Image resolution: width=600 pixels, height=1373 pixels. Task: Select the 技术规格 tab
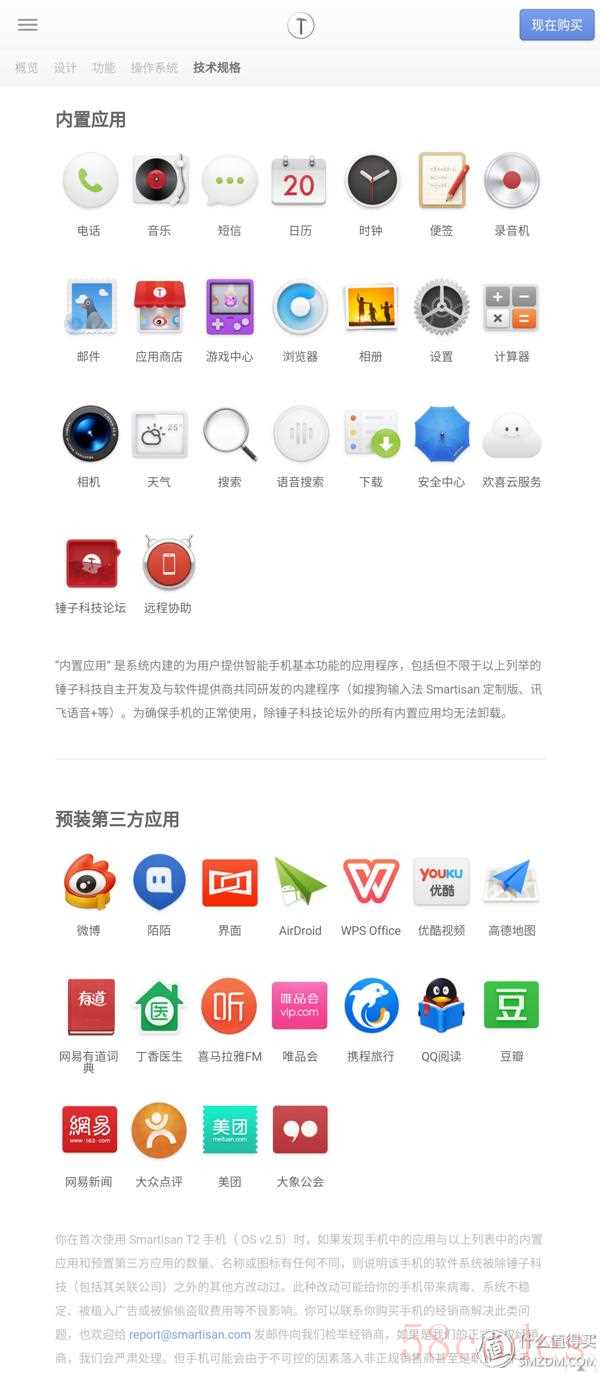pos(217,68)
